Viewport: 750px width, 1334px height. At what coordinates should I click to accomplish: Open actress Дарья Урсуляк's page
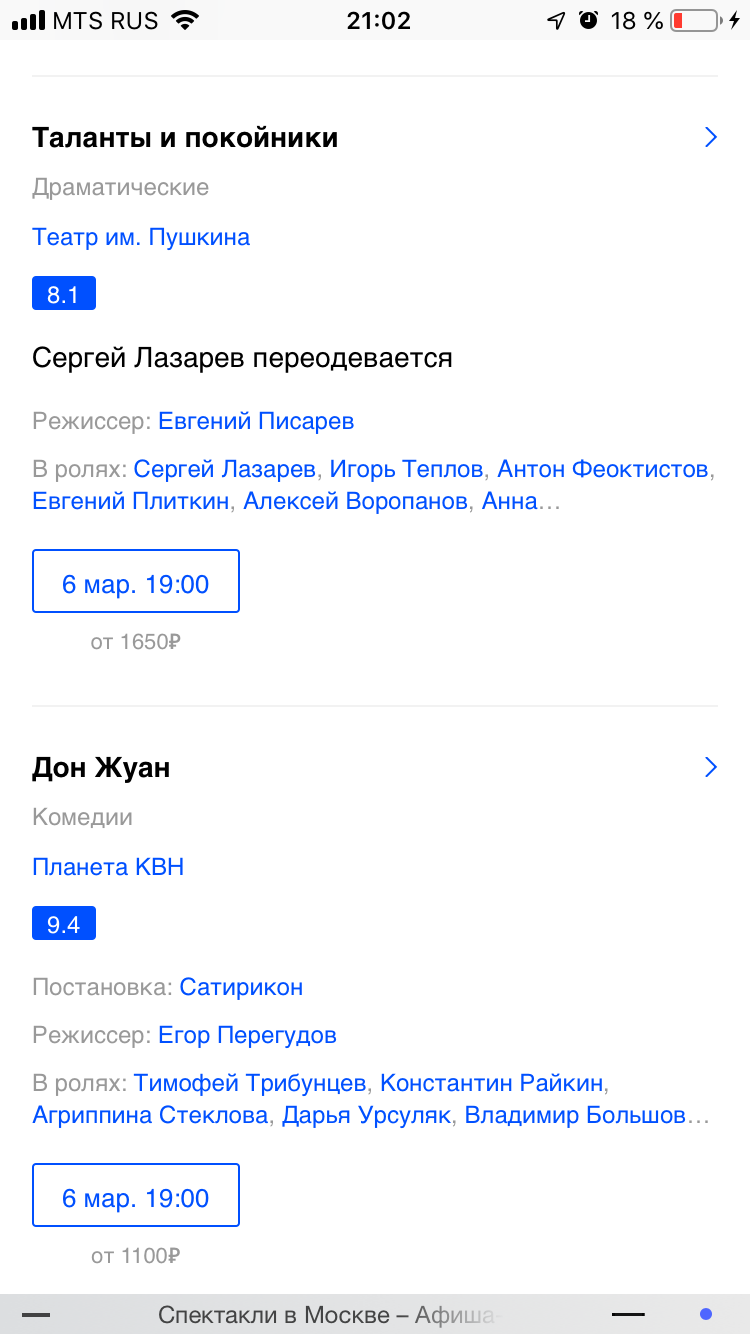pyautogui.click(x=366, y=1115)
